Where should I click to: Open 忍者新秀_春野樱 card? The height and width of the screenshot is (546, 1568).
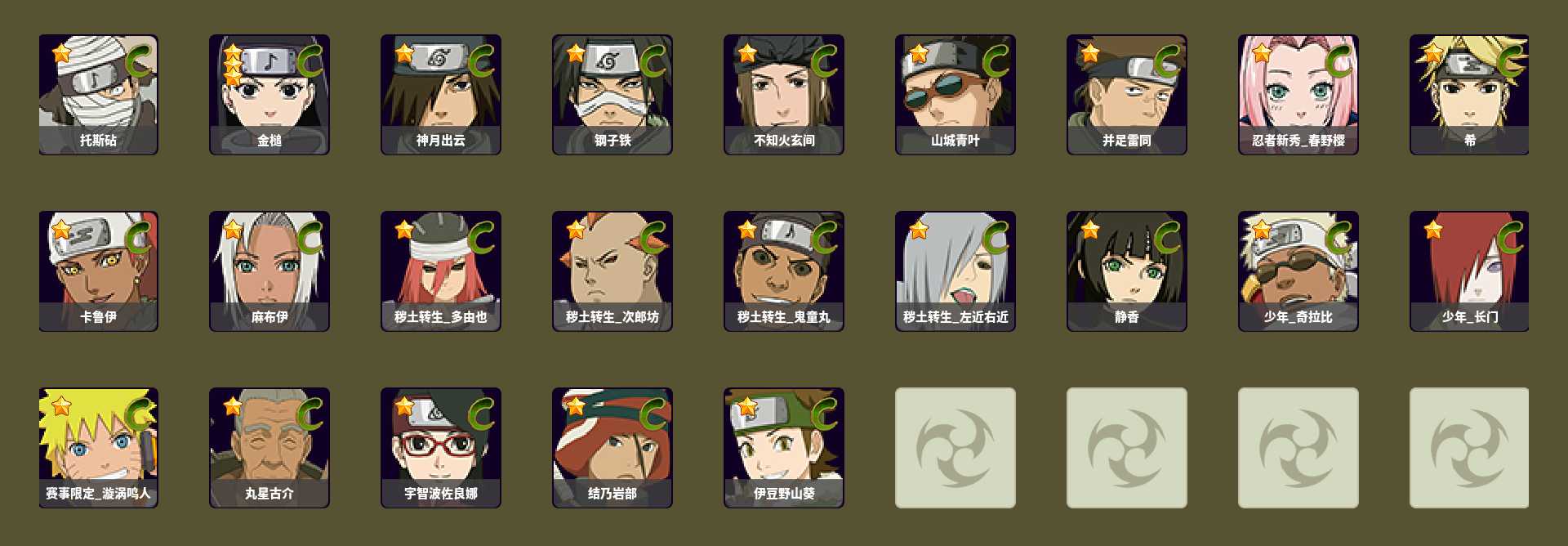pyautogui.click(x=1298, y=94)
